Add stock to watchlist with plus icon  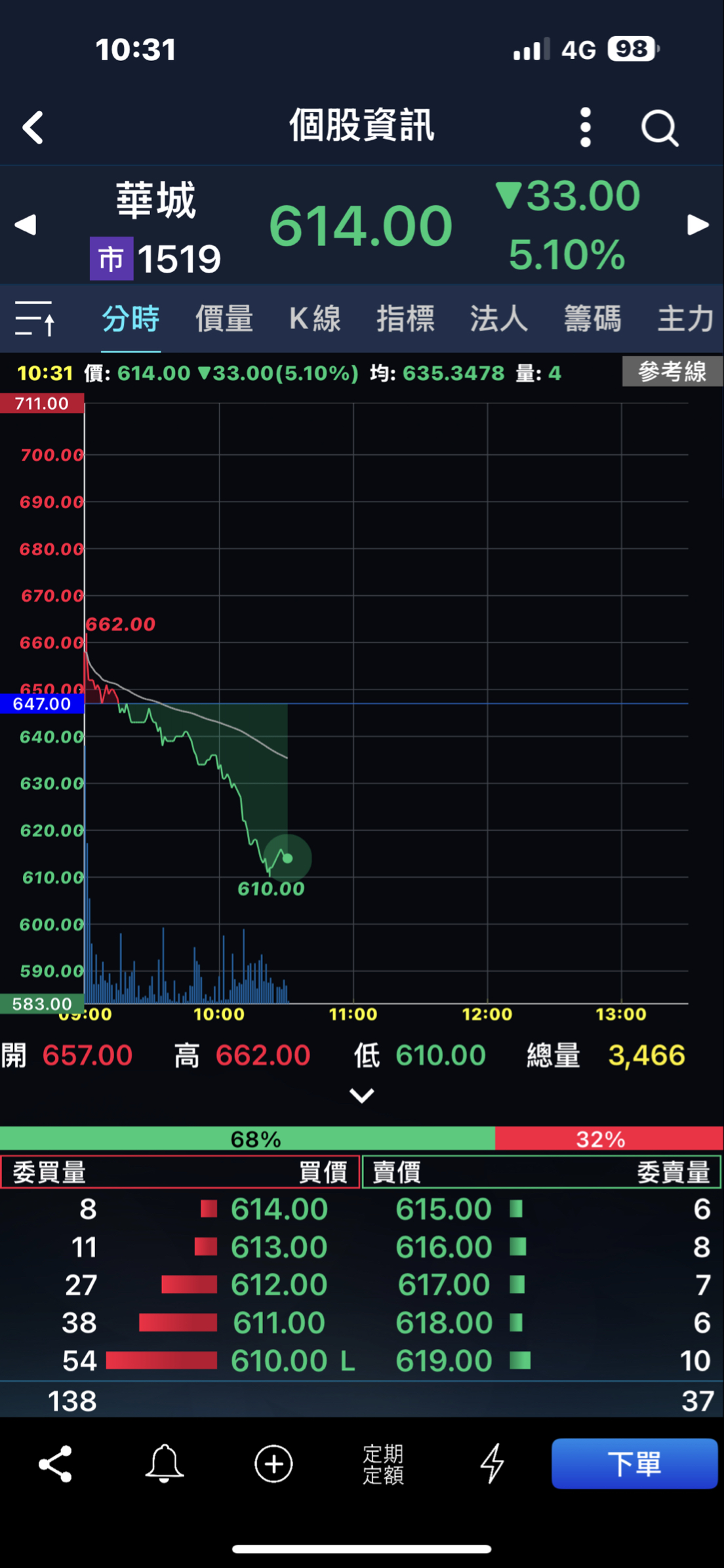pos(273,1464)
